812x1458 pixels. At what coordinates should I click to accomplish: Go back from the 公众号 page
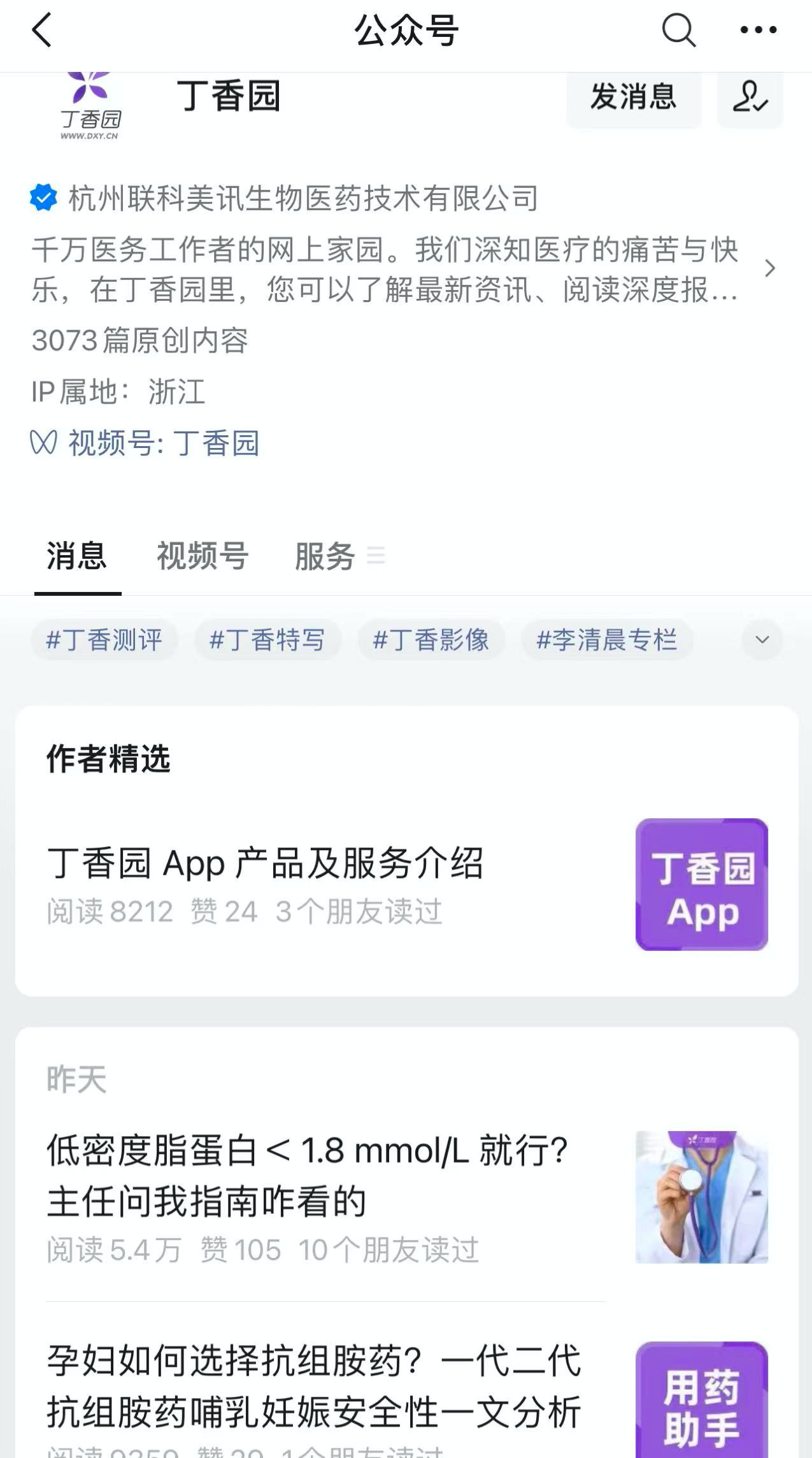tap(41, 31)
